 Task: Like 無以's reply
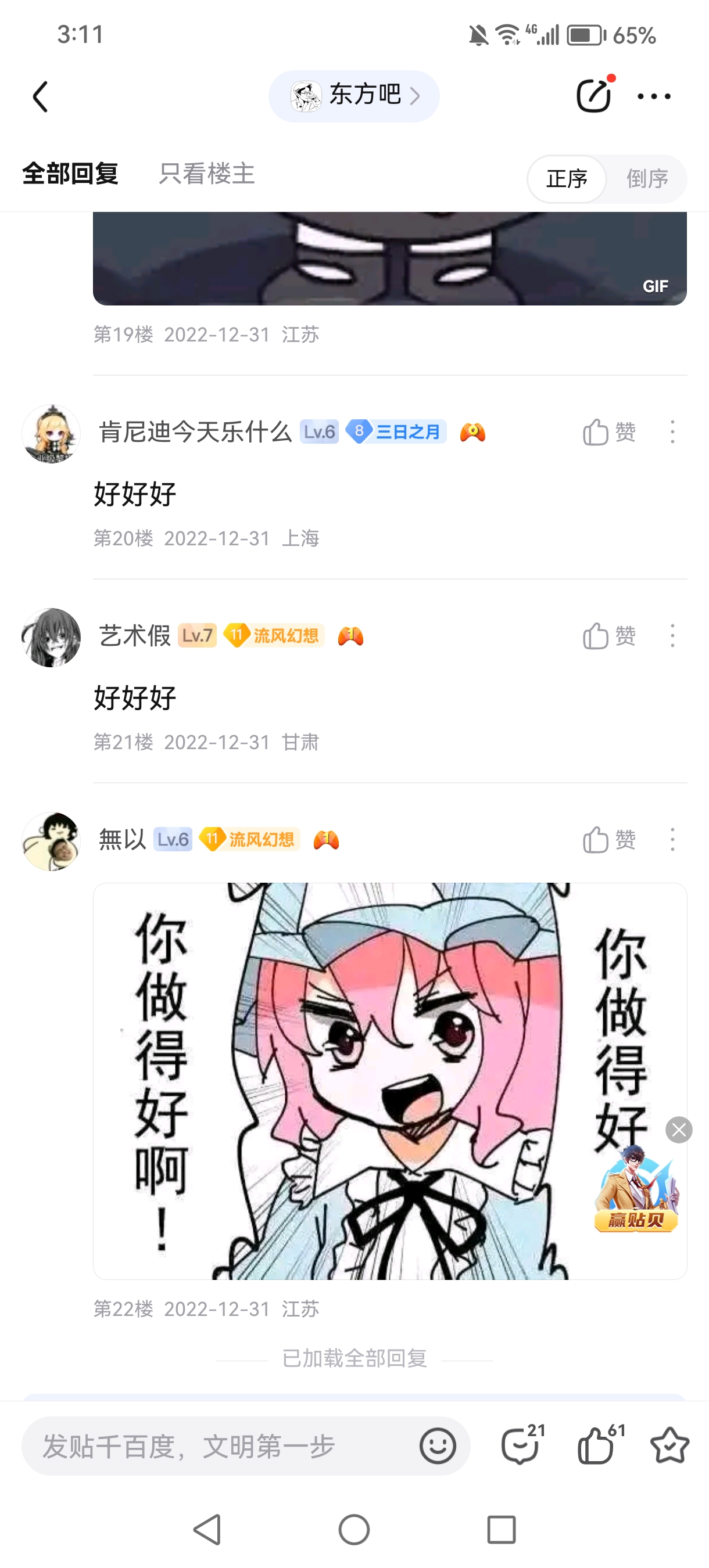[608, 840]
